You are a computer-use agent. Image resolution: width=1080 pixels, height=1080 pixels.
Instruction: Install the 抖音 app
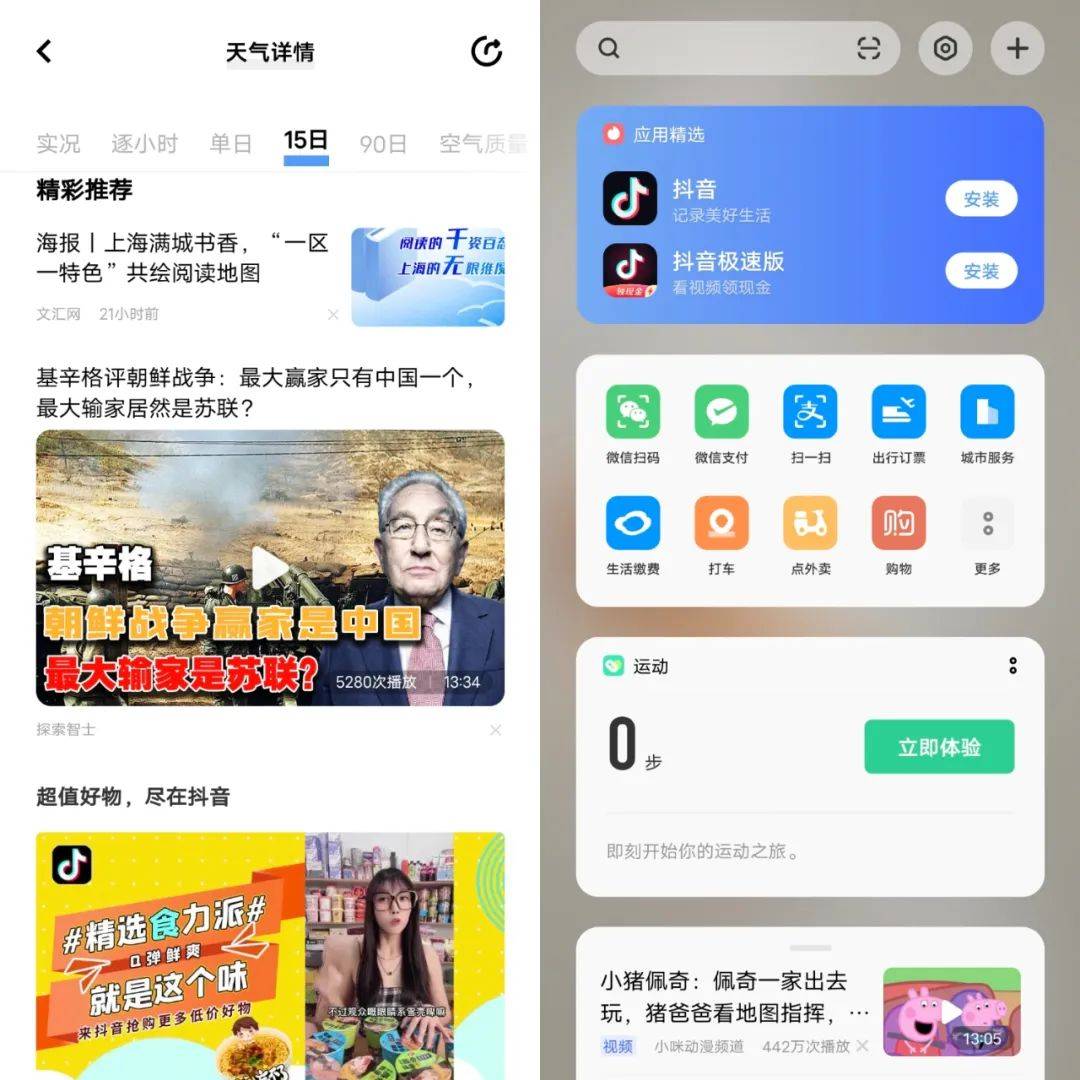point(981,199)
